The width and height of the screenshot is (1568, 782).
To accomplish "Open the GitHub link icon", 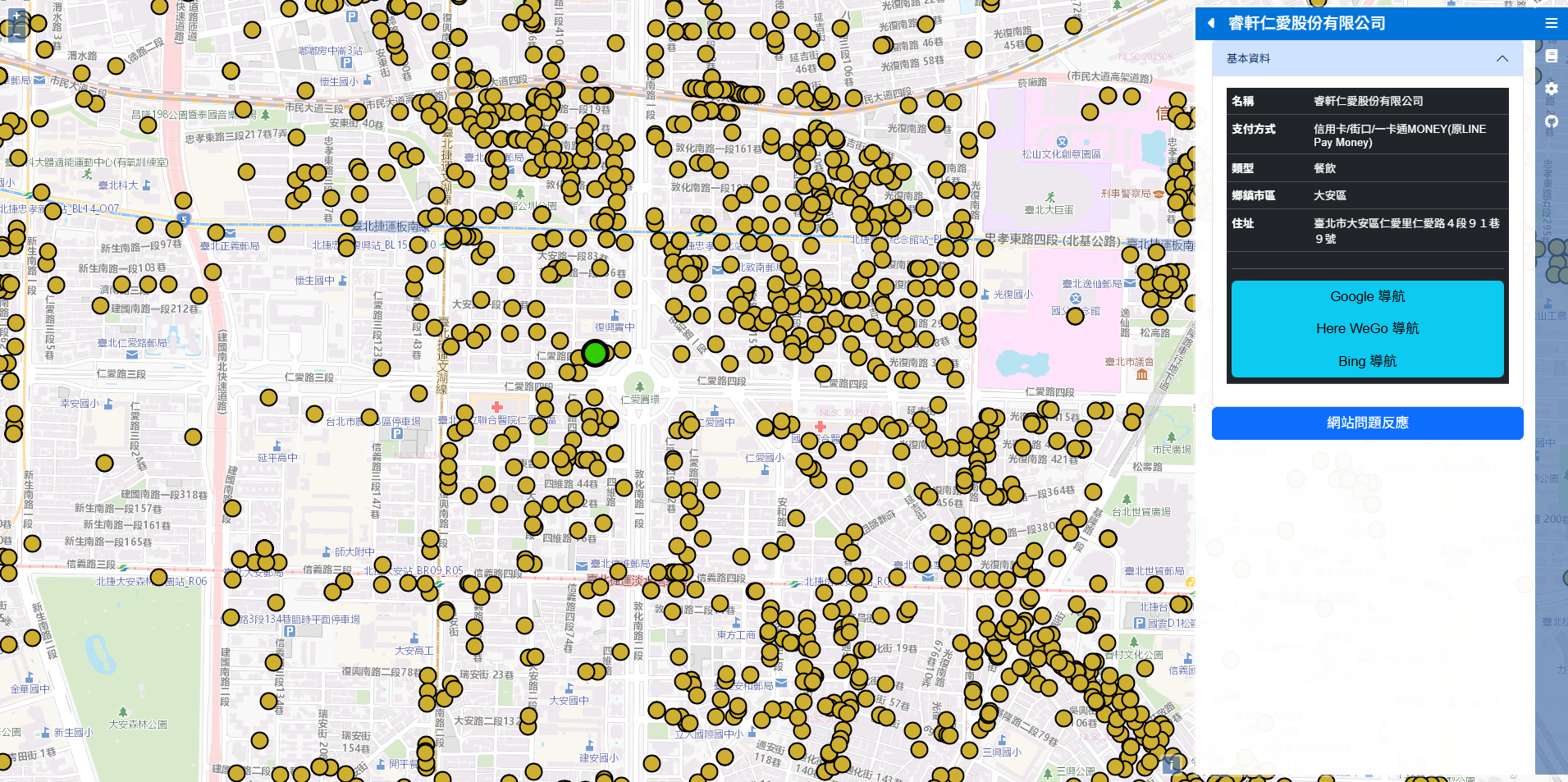I will pos(1551,121).
